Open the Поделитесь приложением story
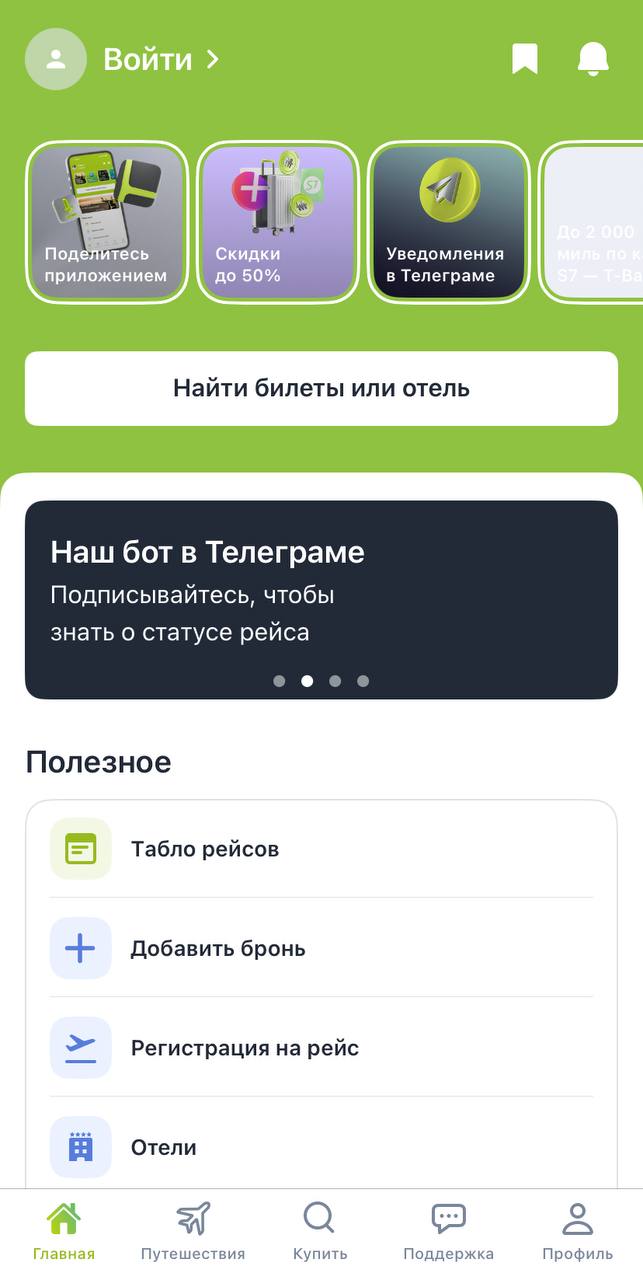The height and width of the screenshot is (1280, 643). pyautogui.click(x=107, y=222)
